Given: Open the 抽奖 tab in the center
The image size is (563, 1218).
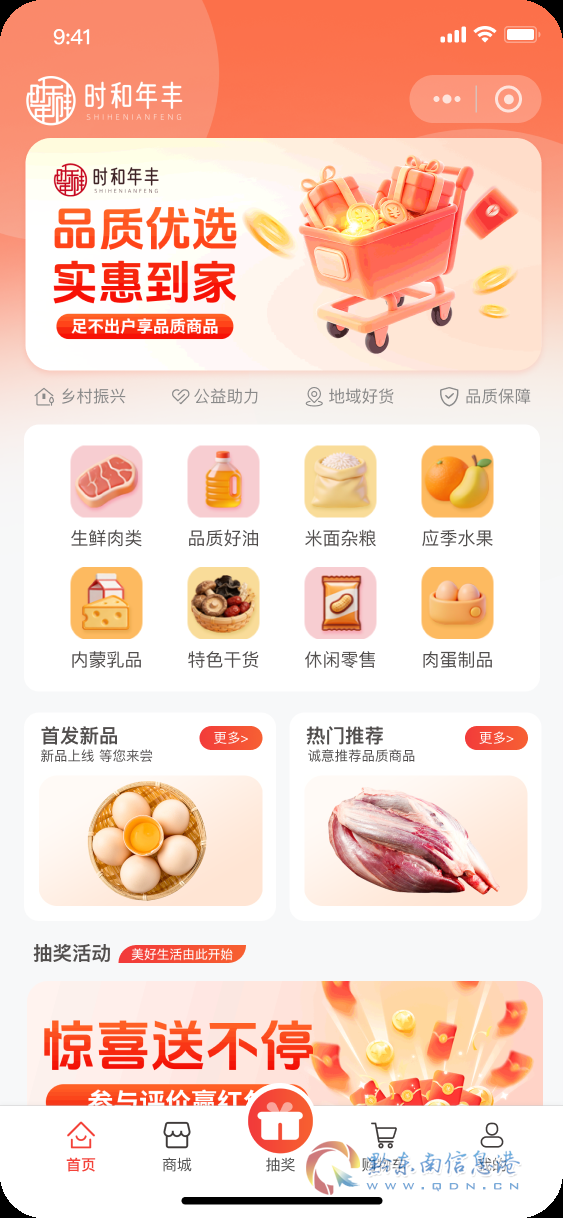Looking at the screenshot, I should tap(280, 1131).
